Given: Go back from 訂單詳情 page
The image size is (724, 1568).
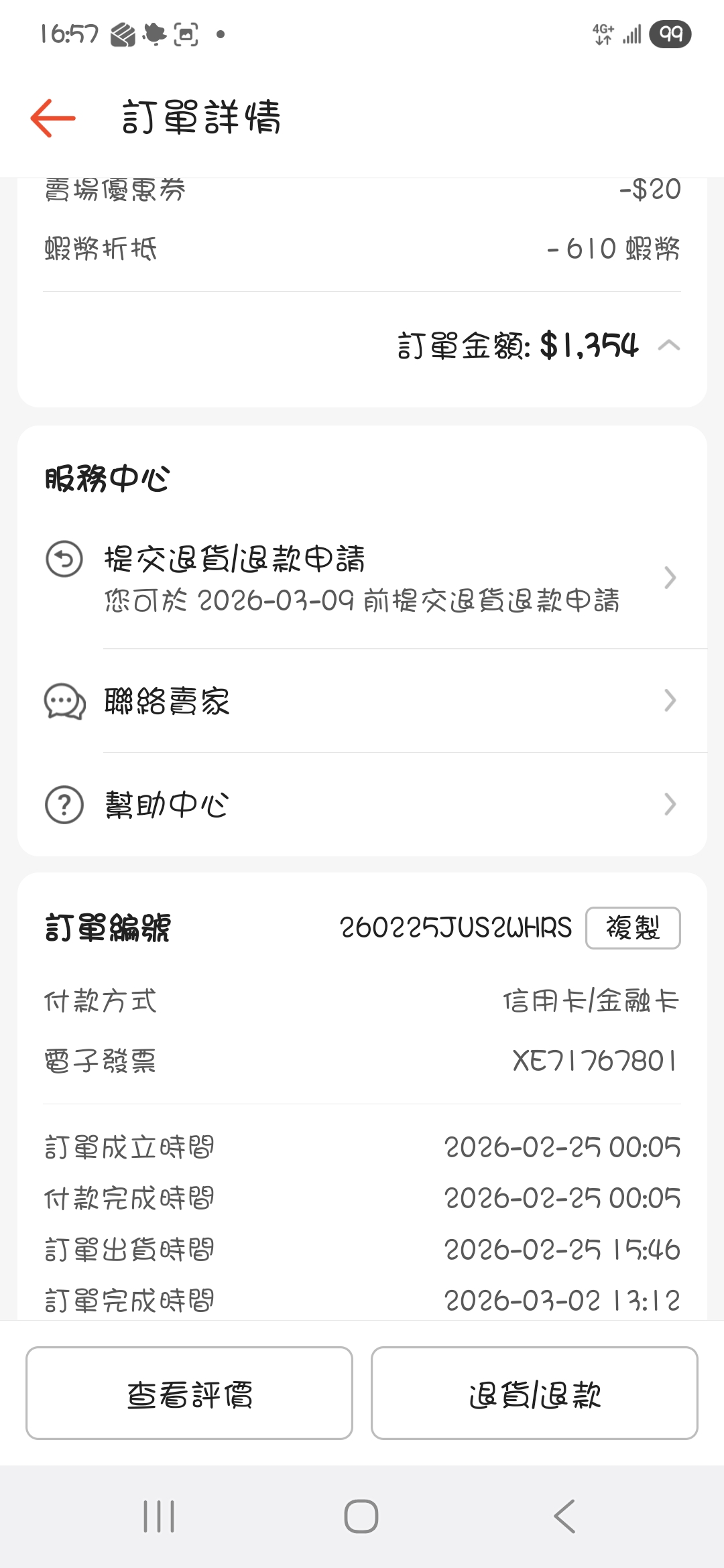Looking at the screenshot, I should click(x=53, y=118).
